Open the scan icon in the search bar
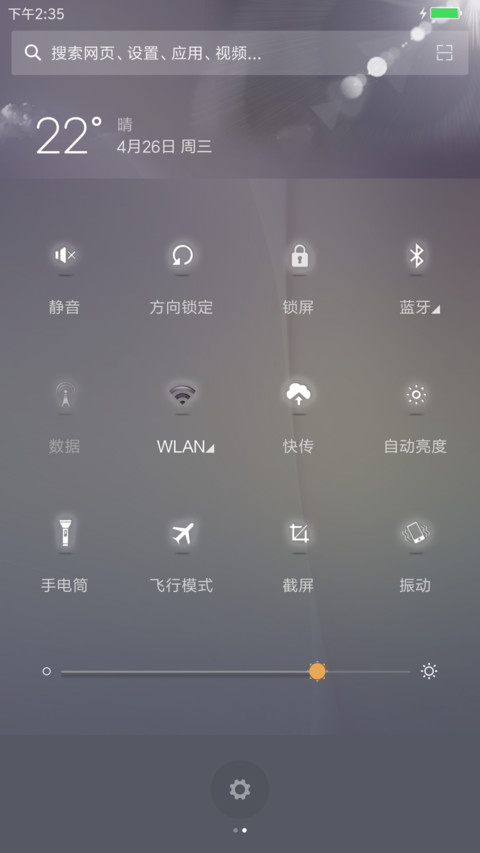 pyautogui.click(x=445, y=53)
